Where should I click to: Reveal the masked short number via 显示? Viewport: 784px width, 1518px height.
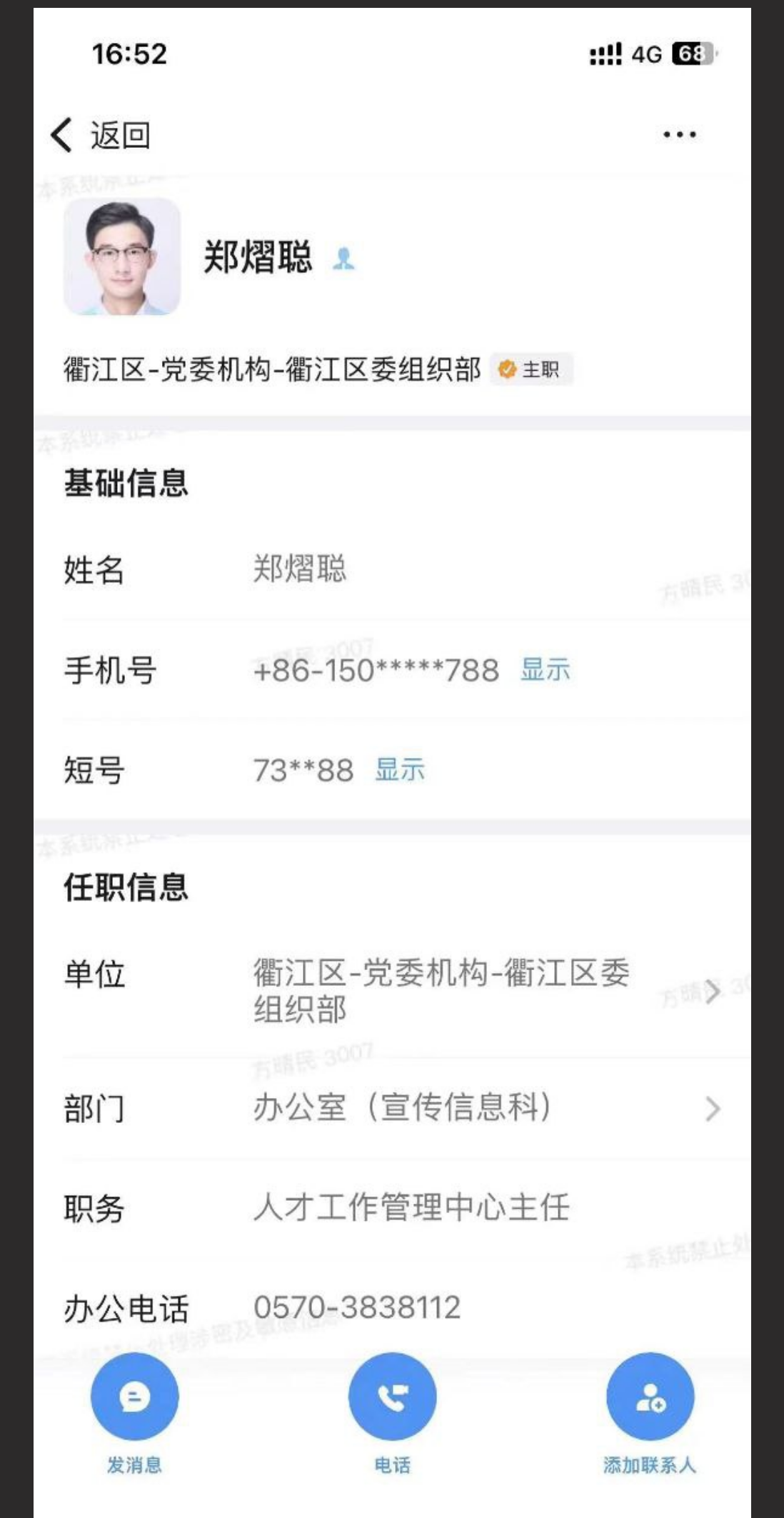[397, 769]
